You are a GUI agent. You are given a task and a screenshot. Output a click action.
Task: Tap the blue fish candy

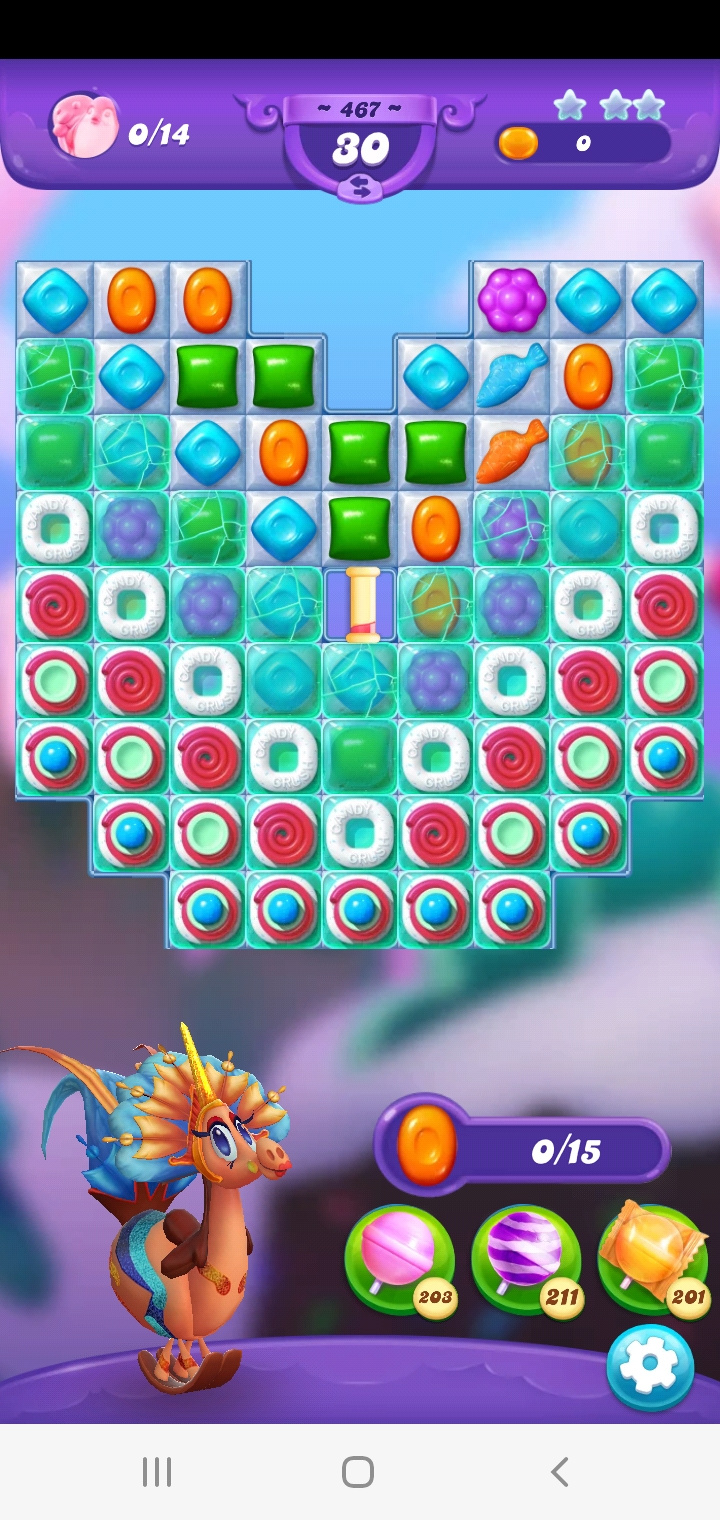point(511,375)
